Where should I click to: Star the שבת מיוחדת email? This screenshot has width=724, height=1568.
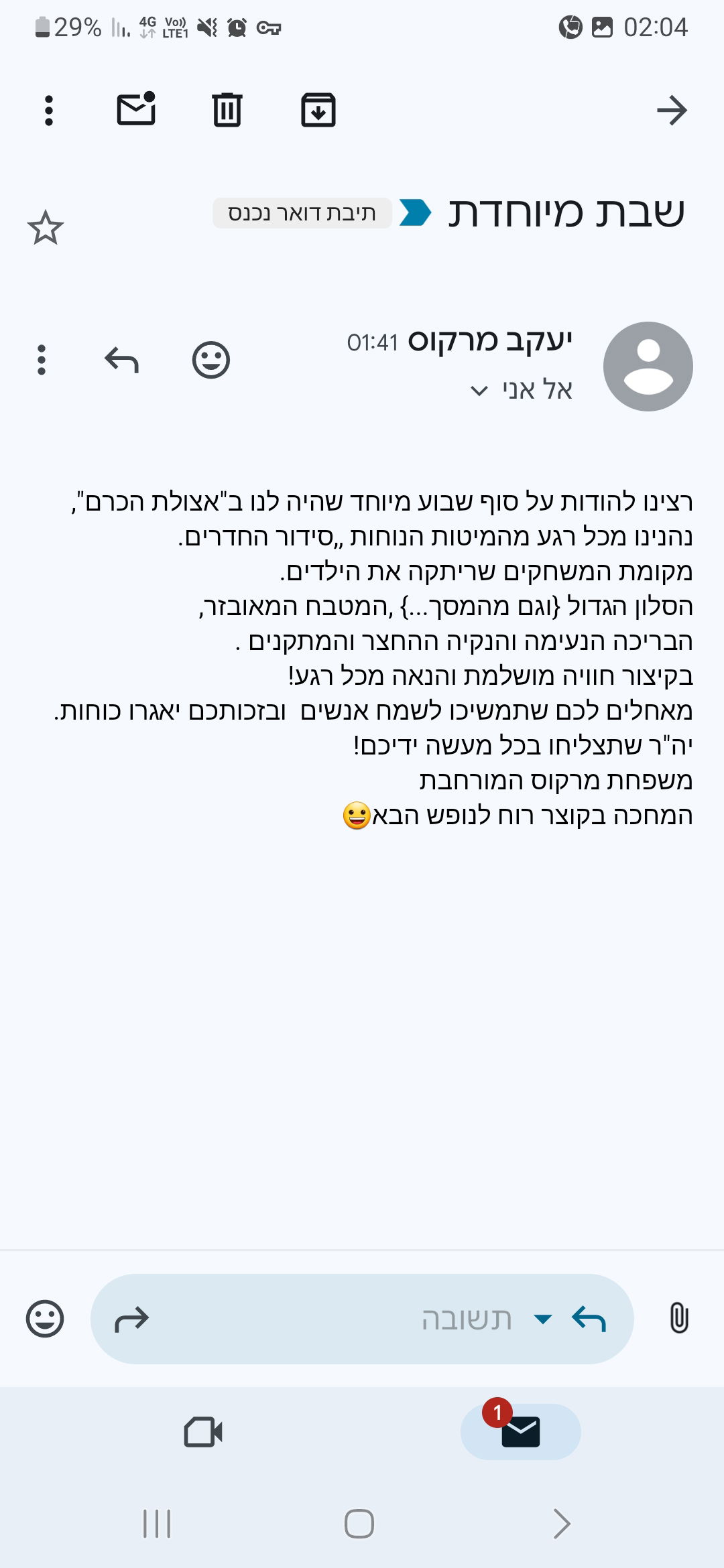click(x=46, y=228)
